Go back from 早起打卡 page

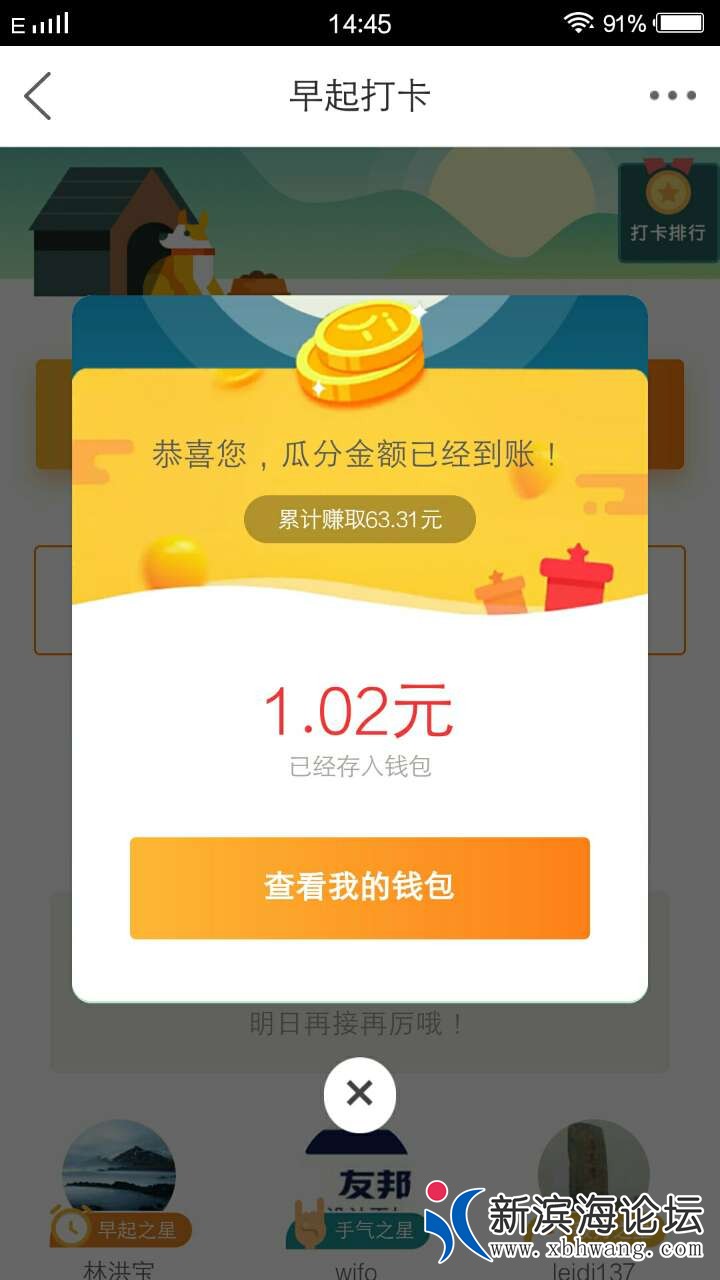[x=38, y=96]
